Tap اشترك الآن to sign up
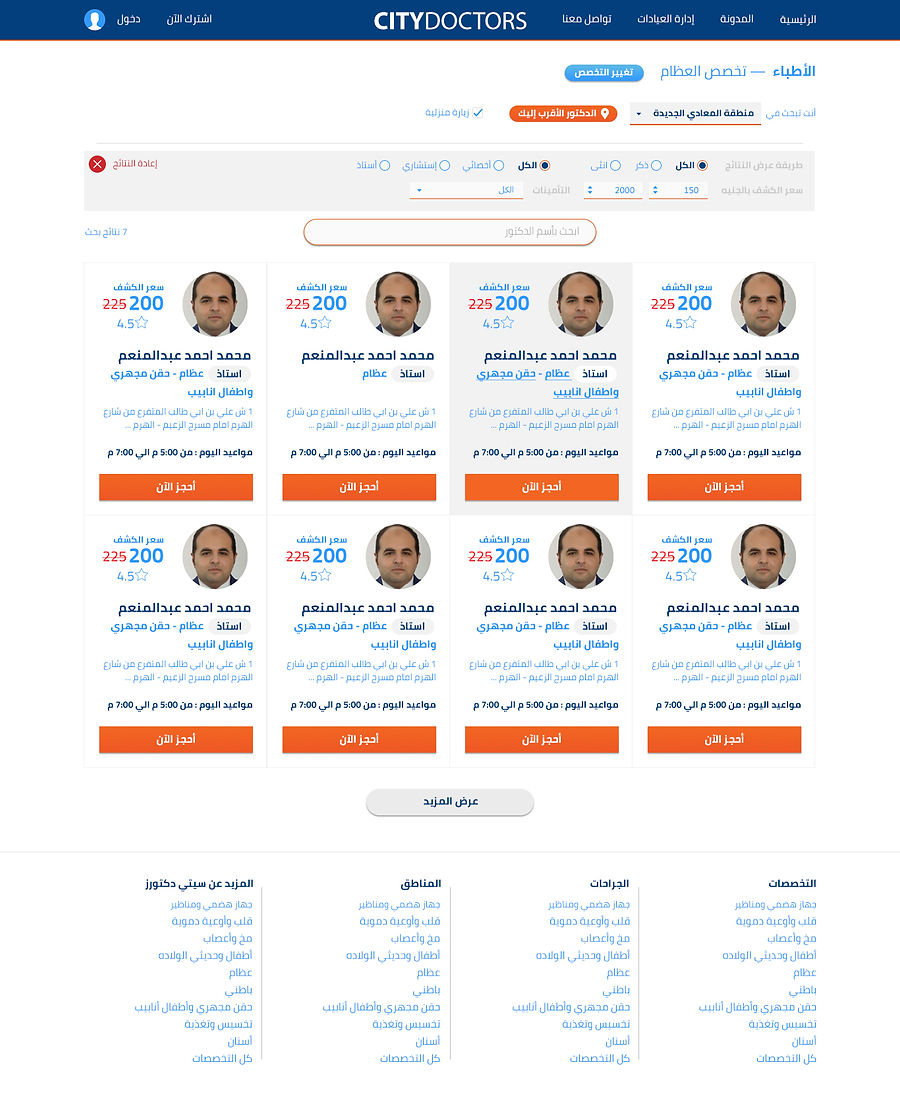This screenshot has height=1106, width=900. click(189, 20)
